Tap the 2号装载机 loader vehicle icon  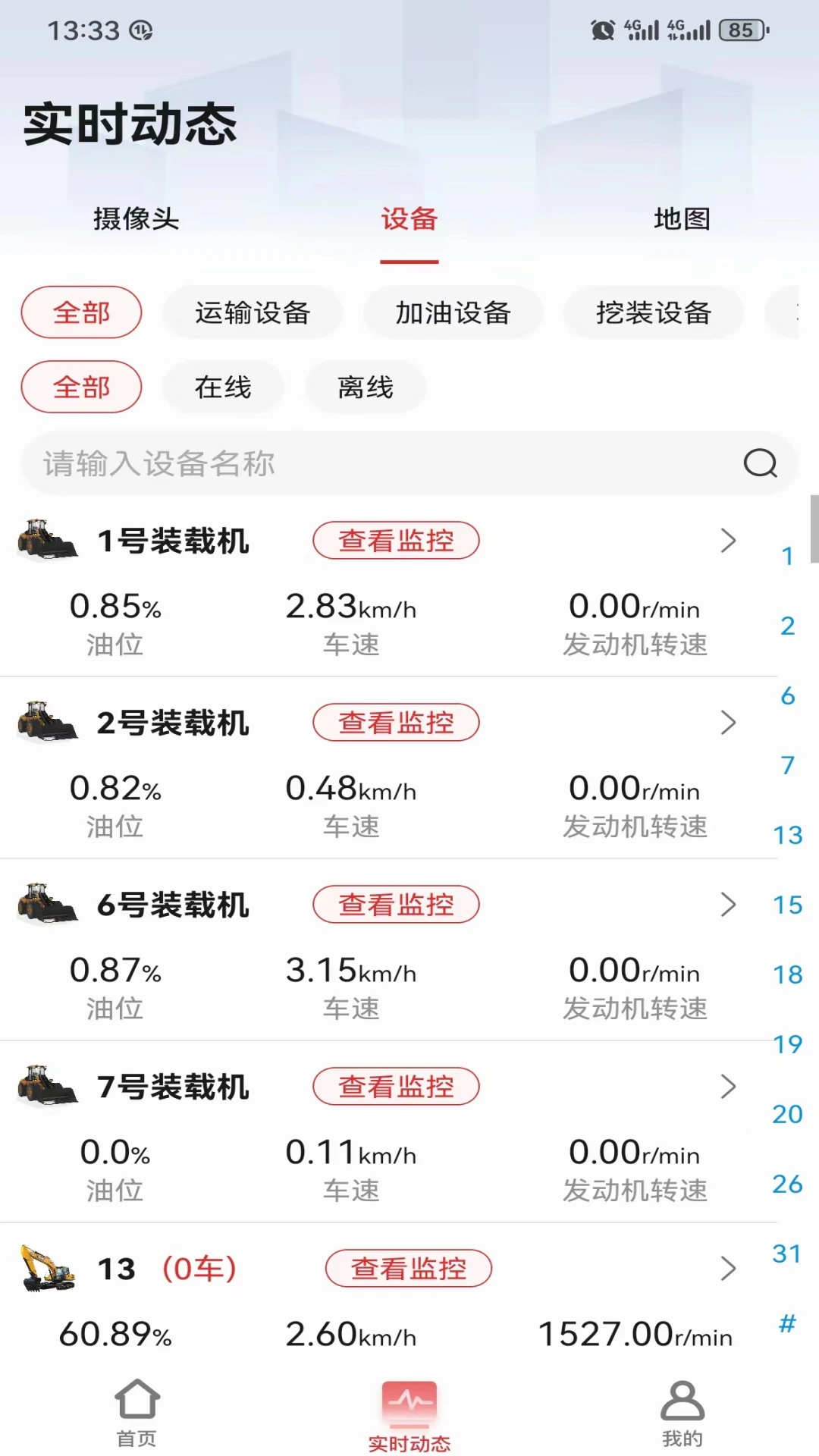click(x=47, y=722)
